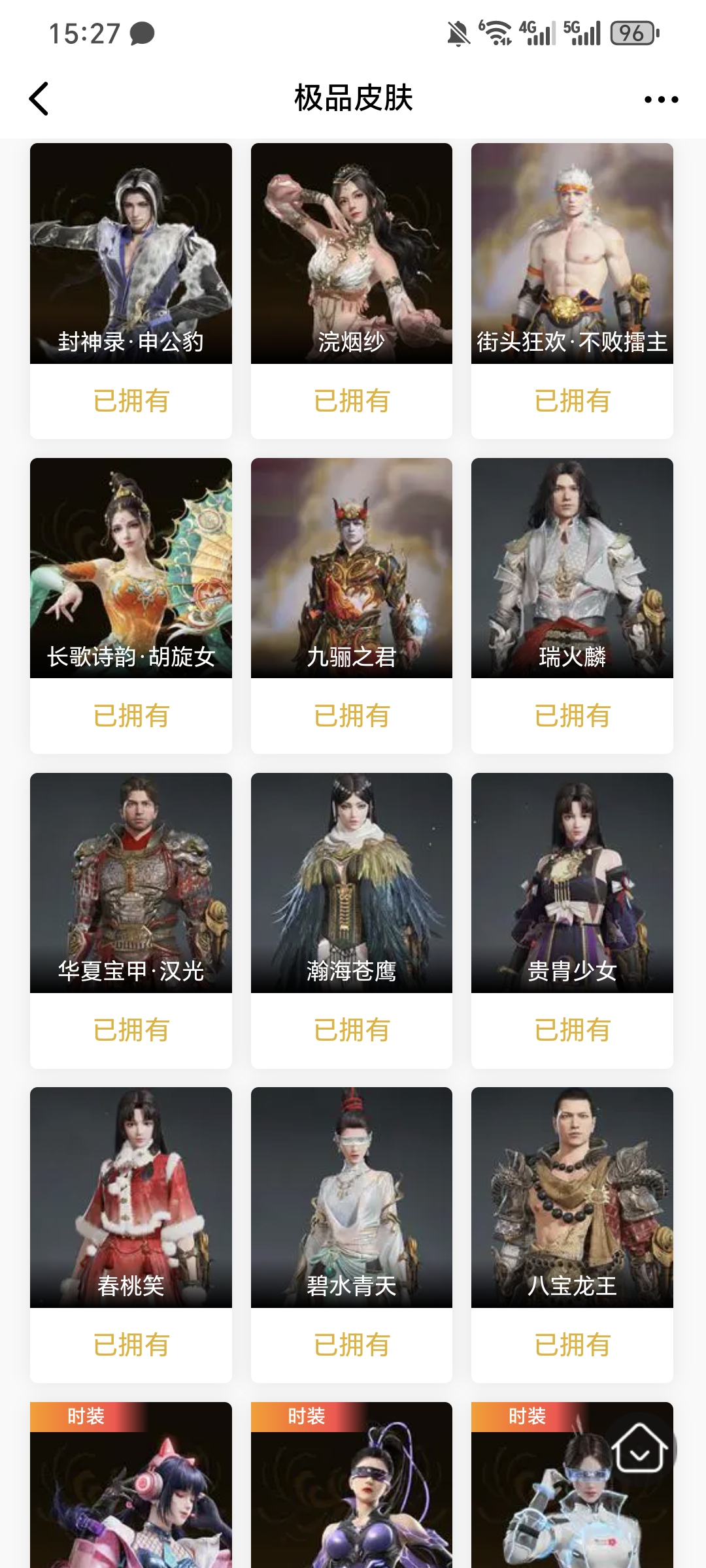Tap the 碧水青天 skin card
This screenshot has width=706, height=1568.
352,1198
